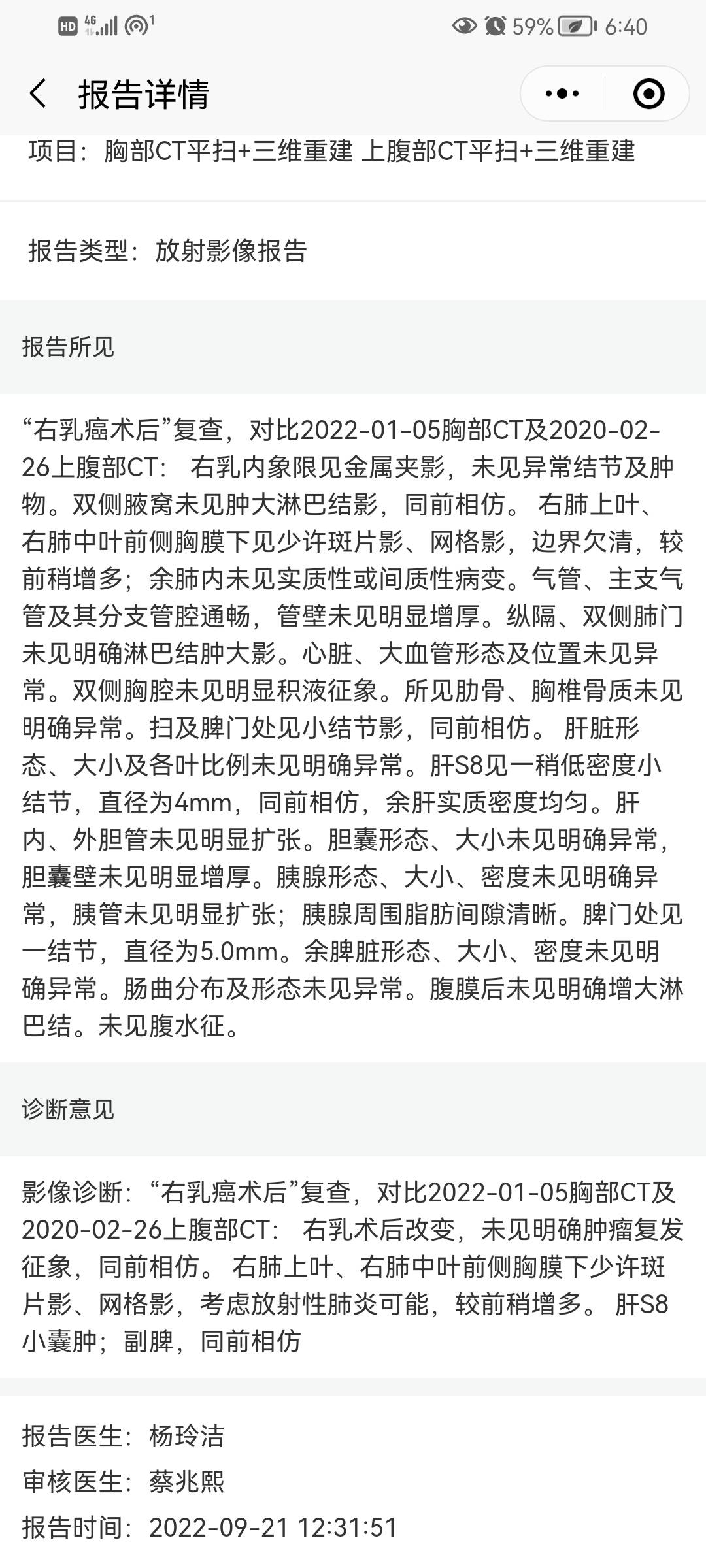Tap the alarm clock status bar icon

[x=497, y=24]
